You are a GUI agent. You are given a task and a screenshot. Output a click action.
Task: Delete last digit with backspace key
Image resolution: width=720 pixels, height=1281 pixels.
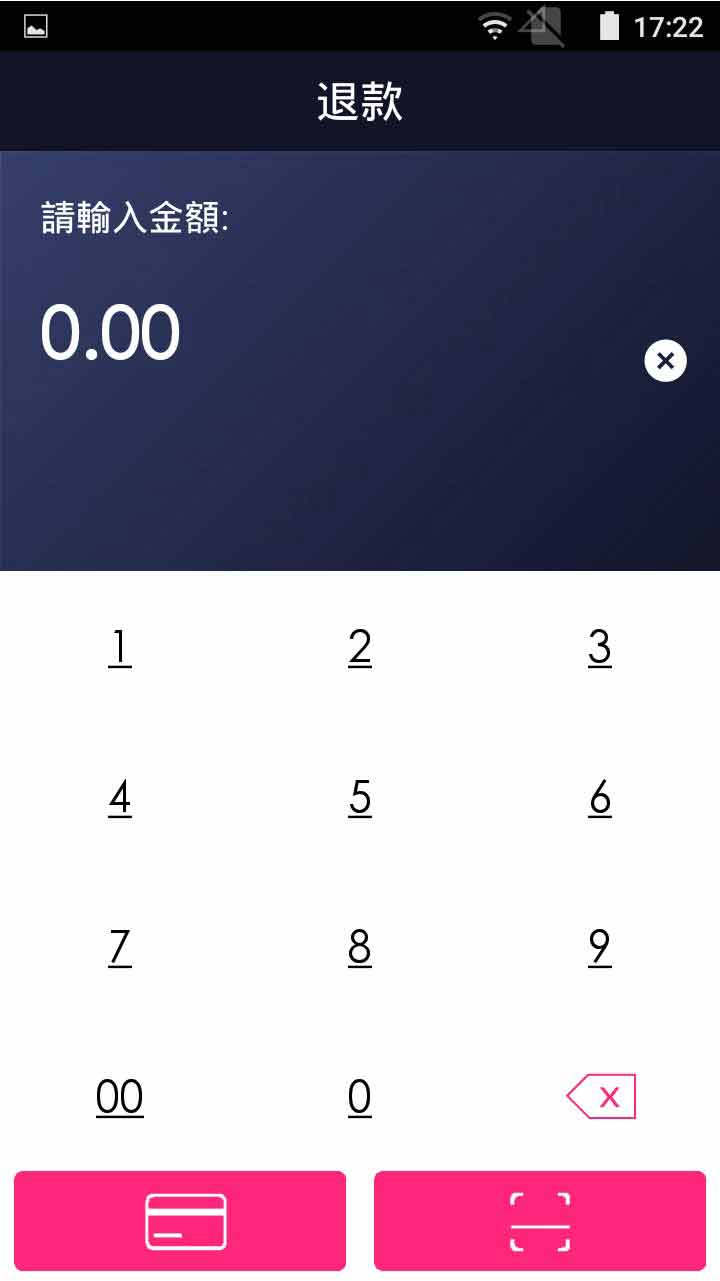(601, 1097)
